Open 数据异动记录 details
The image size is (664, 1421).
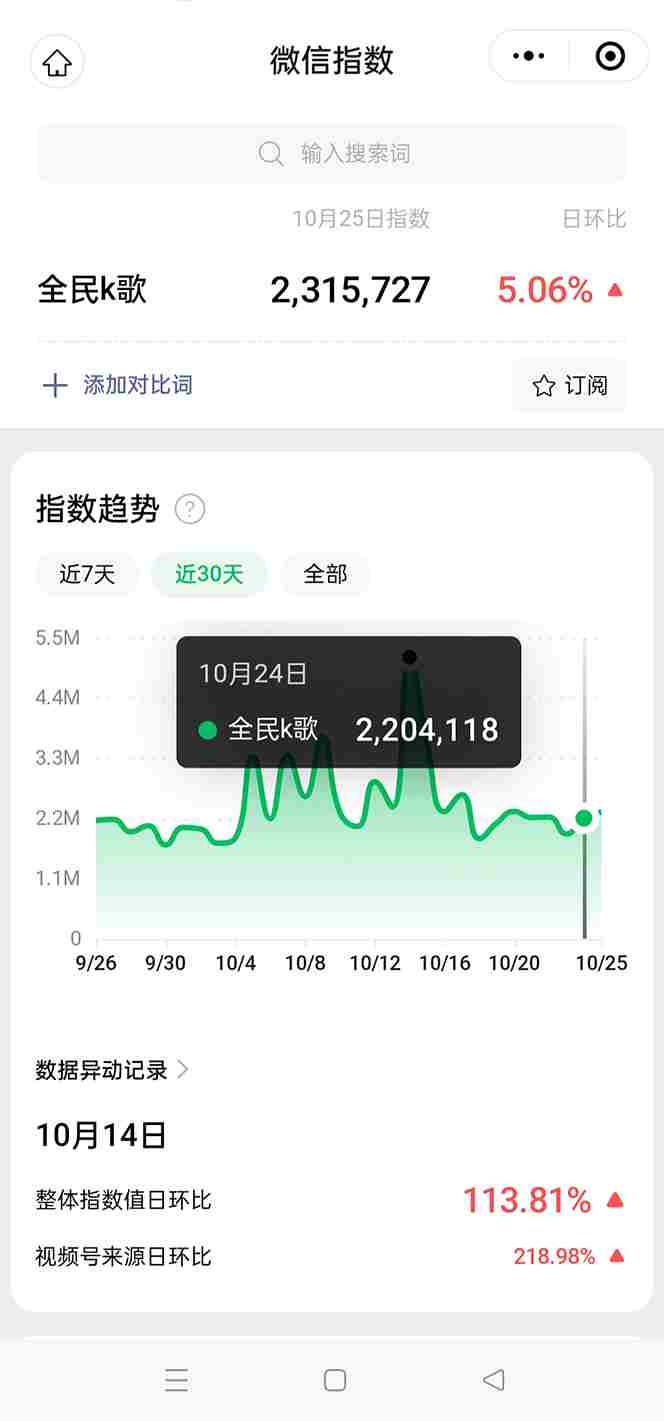(112, 1070)
